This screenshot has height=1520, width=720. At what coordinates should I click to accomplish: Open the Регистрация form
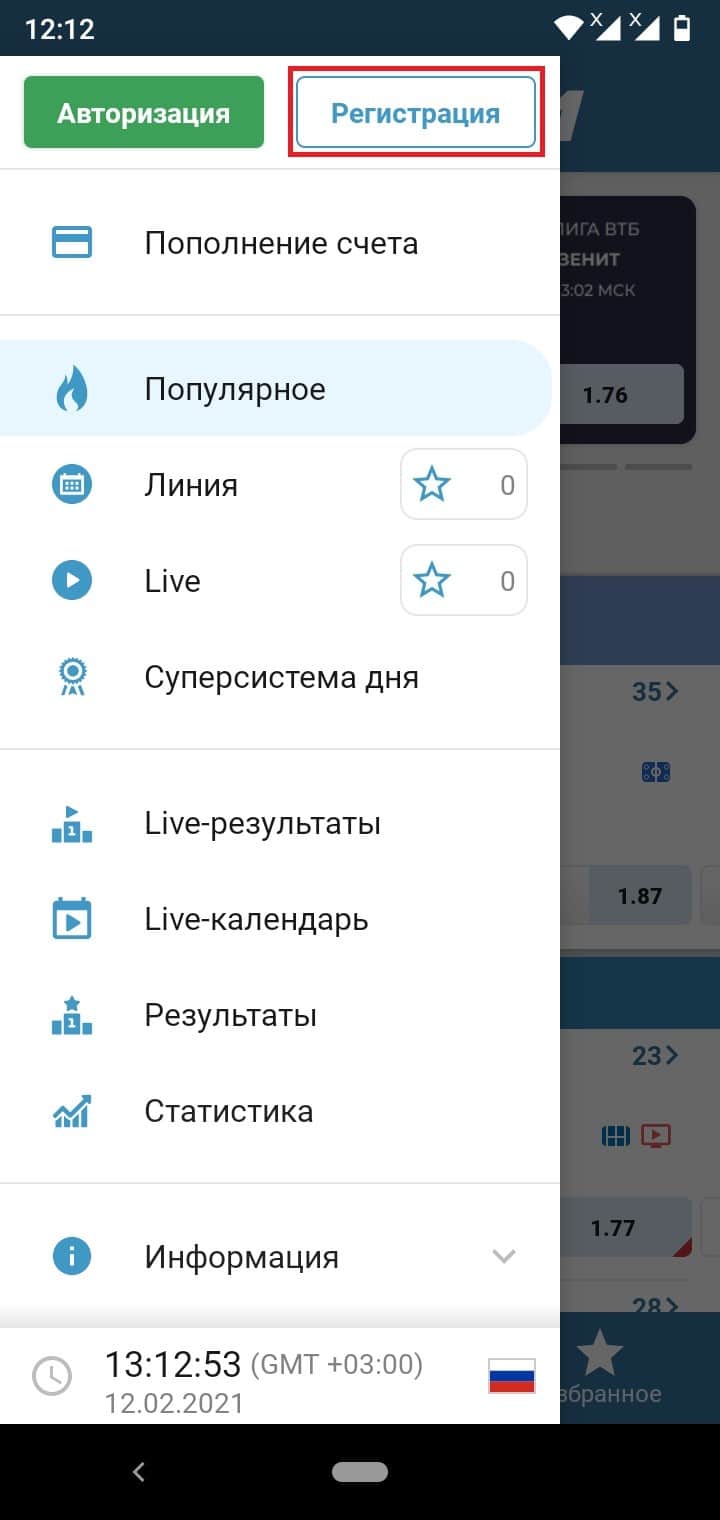(416, 112)
